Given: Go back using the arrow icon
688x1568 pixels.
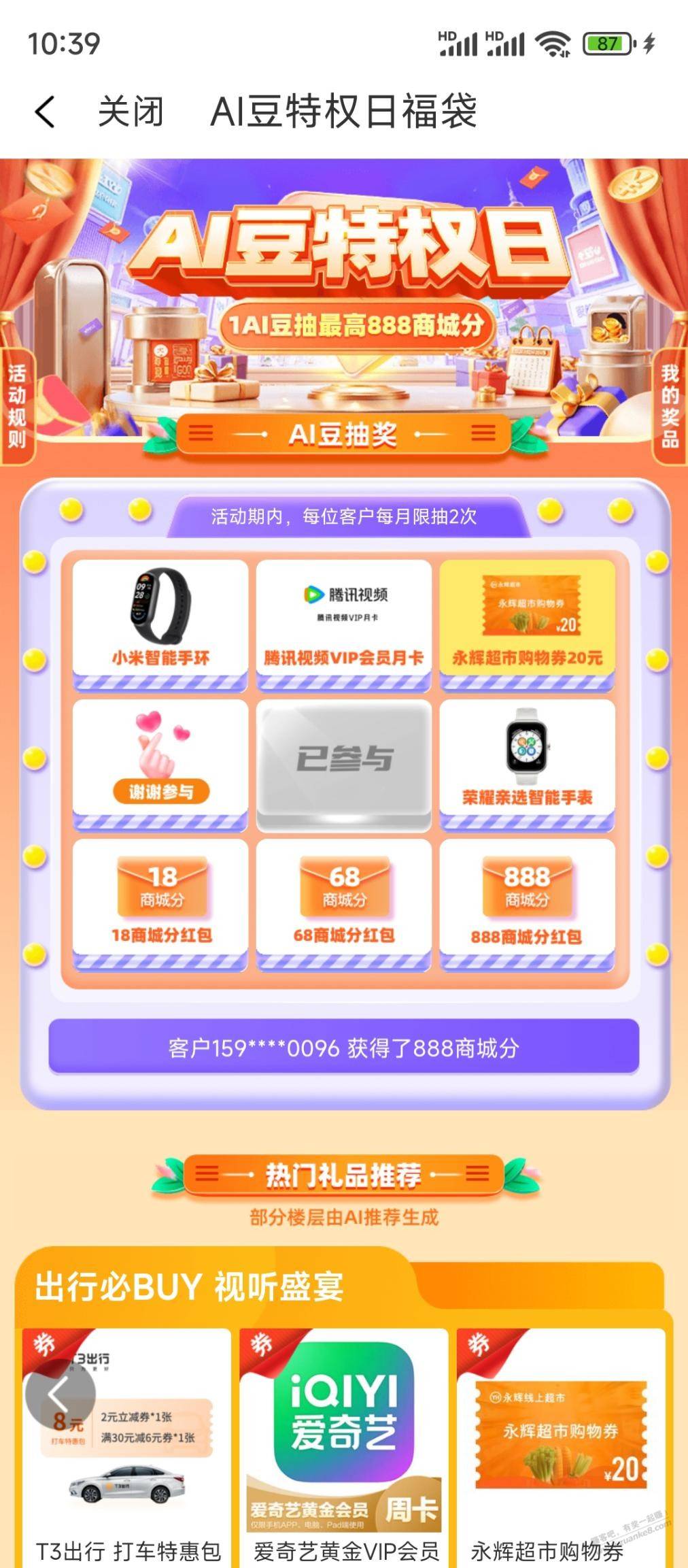Looking at the screenshot, I should point(45,112).
